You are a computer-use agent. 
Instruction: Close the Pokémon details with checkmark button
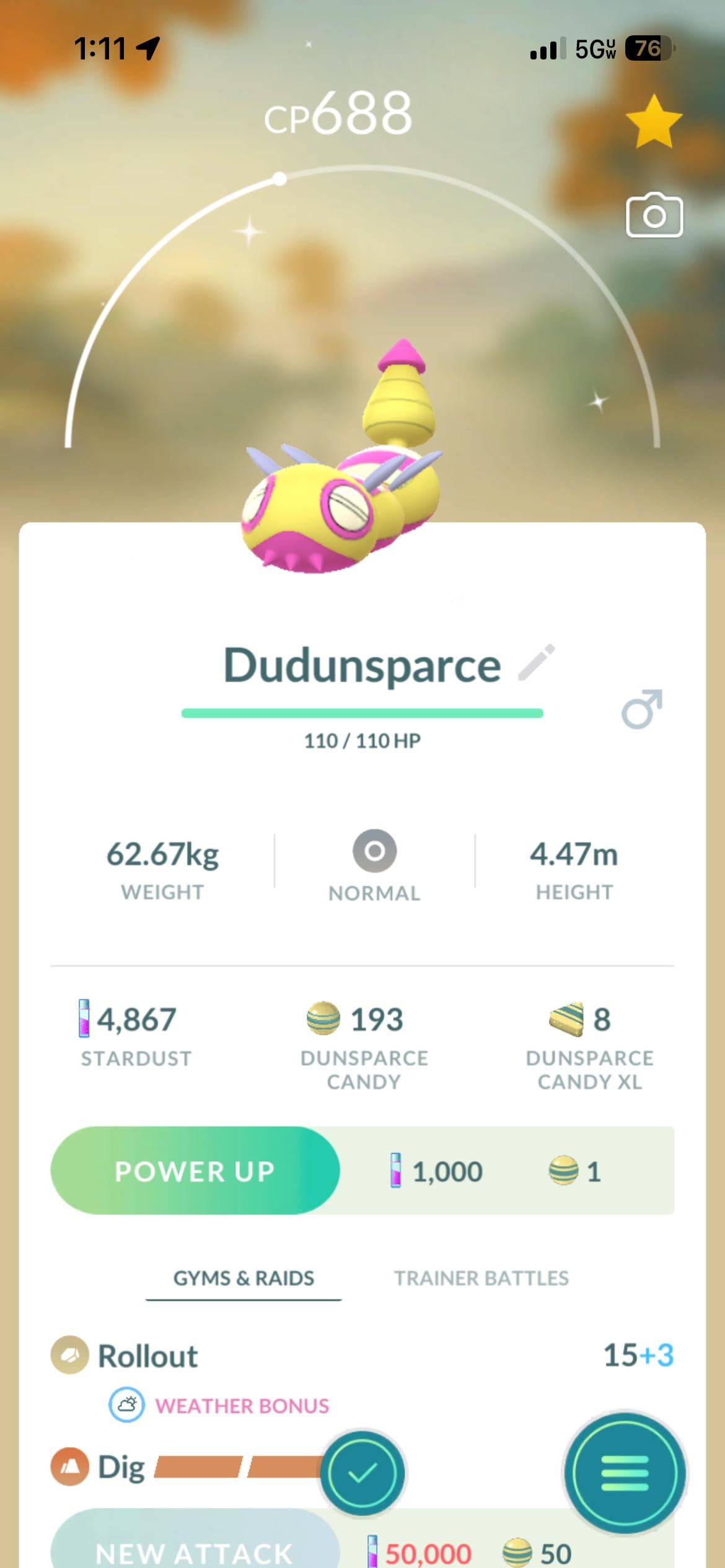click(x=363, y=1473)
